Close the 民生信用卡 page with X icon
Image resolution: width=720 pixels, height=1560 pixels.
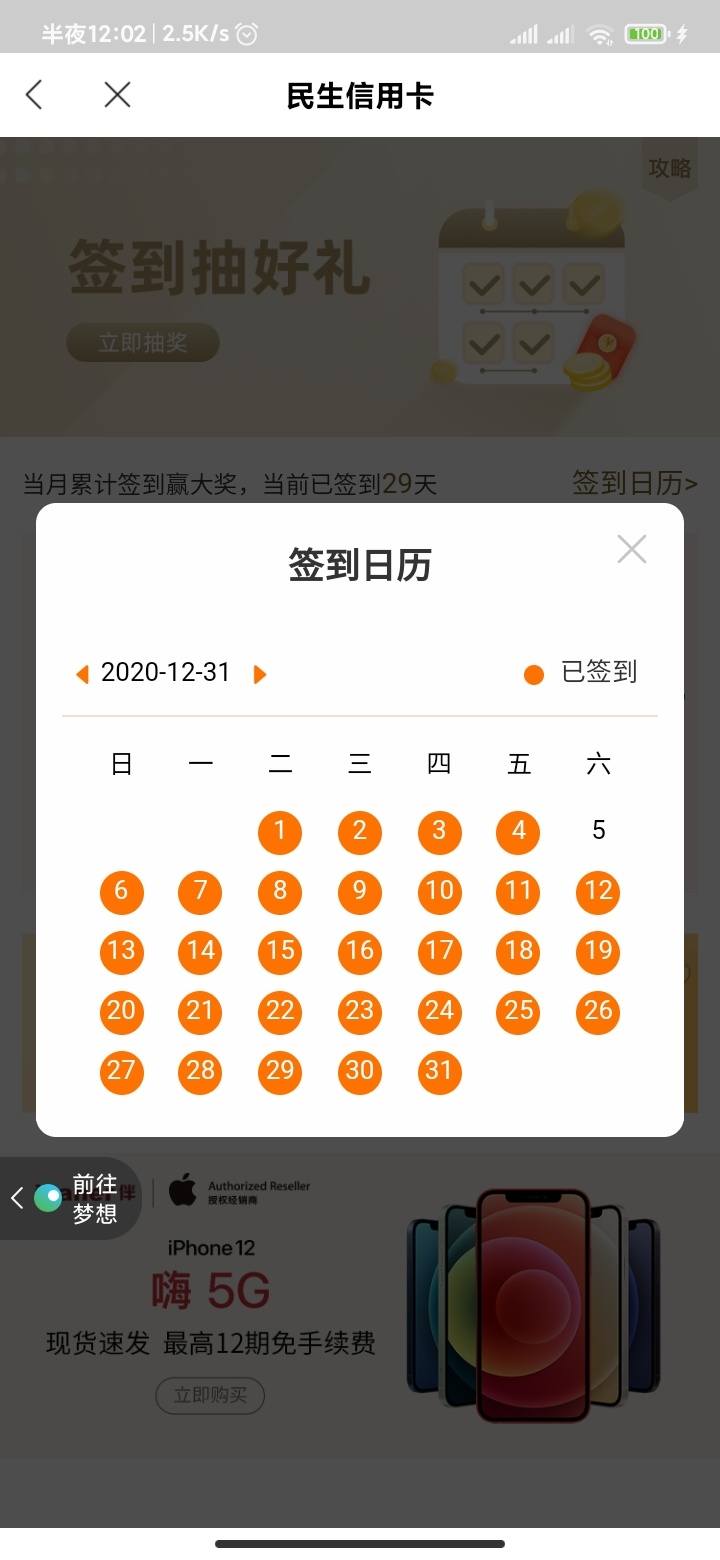118,95
